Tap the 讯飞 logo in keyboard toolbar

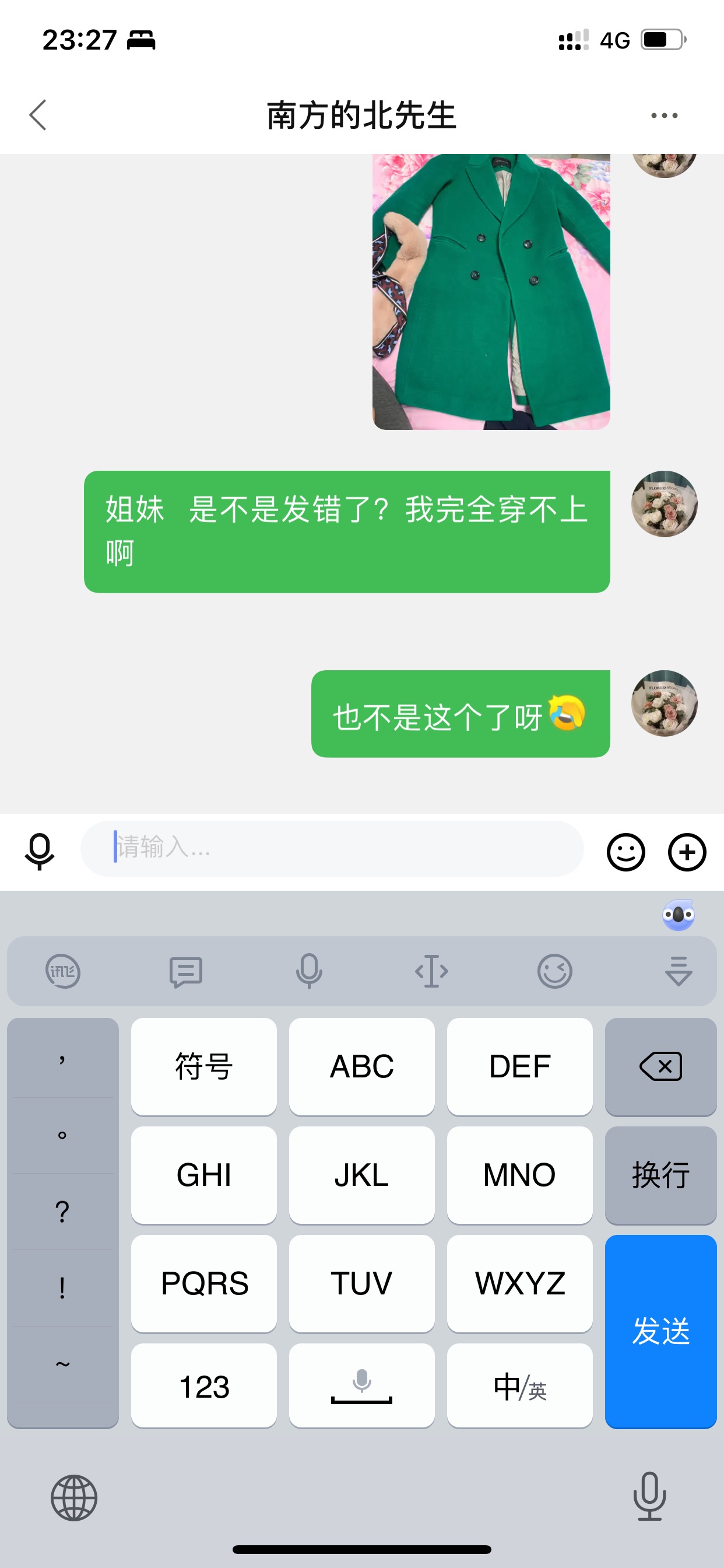[63, 970]
